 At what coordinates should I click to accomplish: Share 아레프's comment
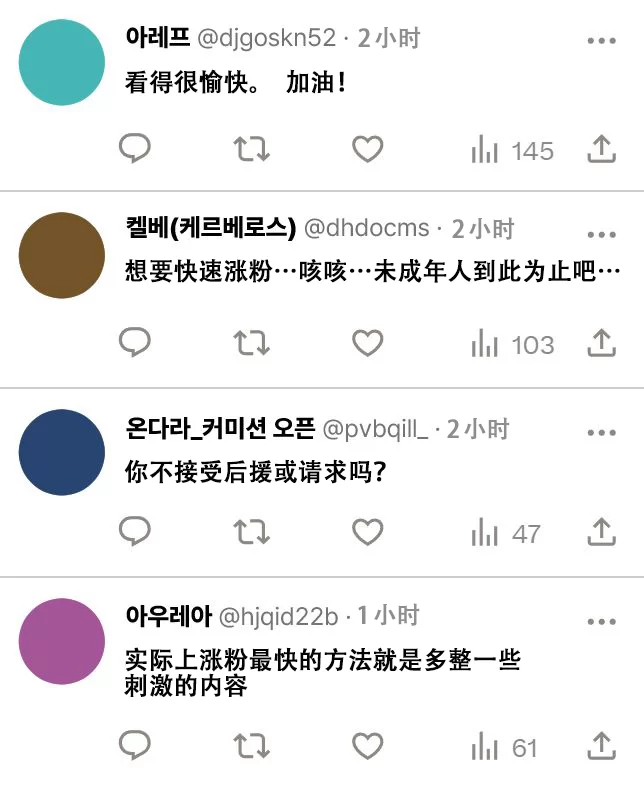pos(600,150)
